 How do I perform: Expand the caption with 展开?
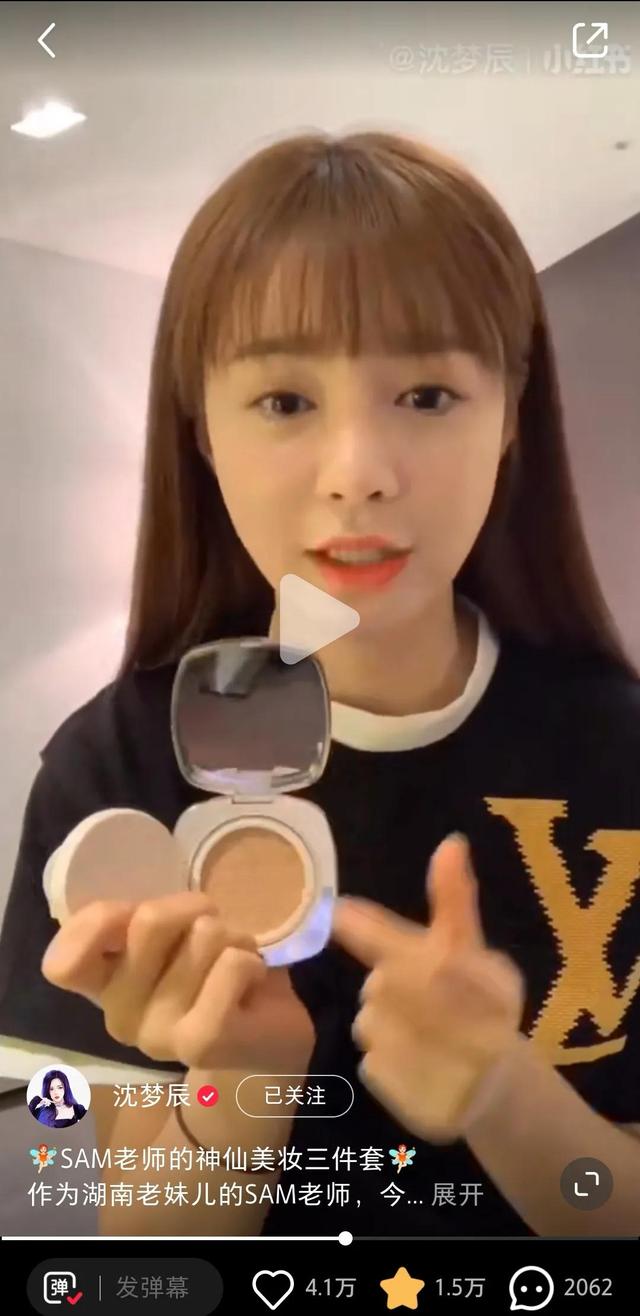point(457,1194)
